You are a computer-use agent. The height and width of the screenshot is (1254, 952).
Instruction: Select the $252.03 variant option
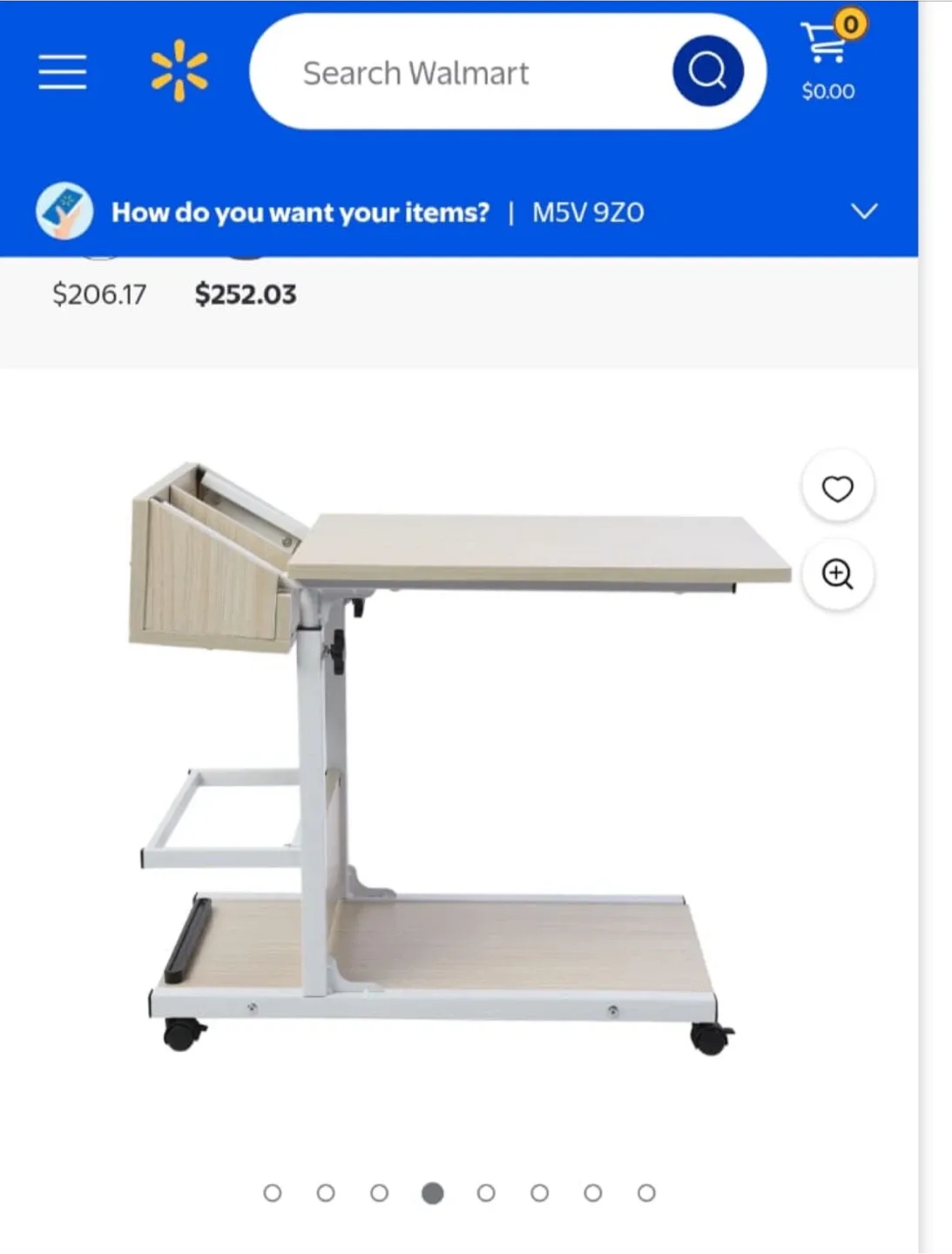(x=246, y=294)
